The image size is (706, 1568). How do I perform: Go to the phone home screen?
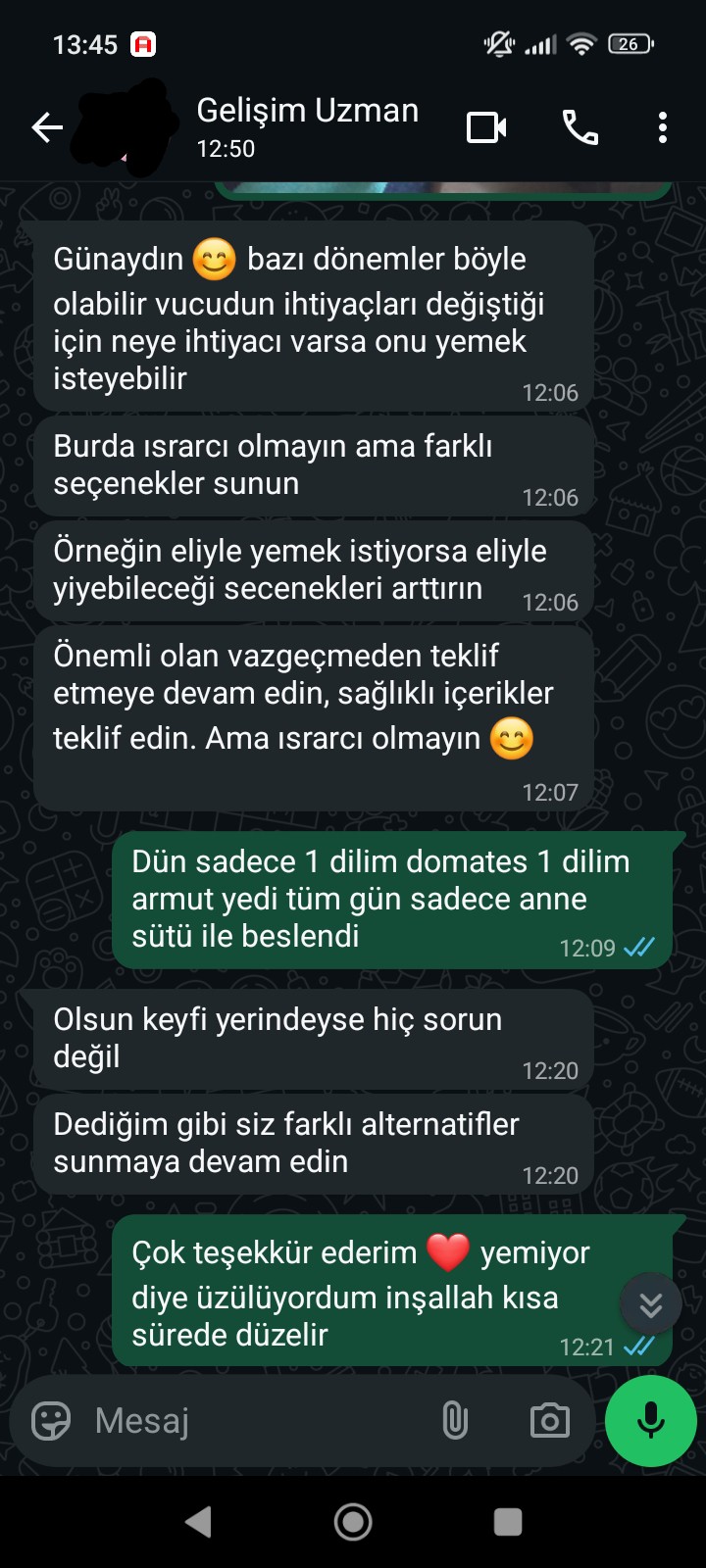(353, 1521)
